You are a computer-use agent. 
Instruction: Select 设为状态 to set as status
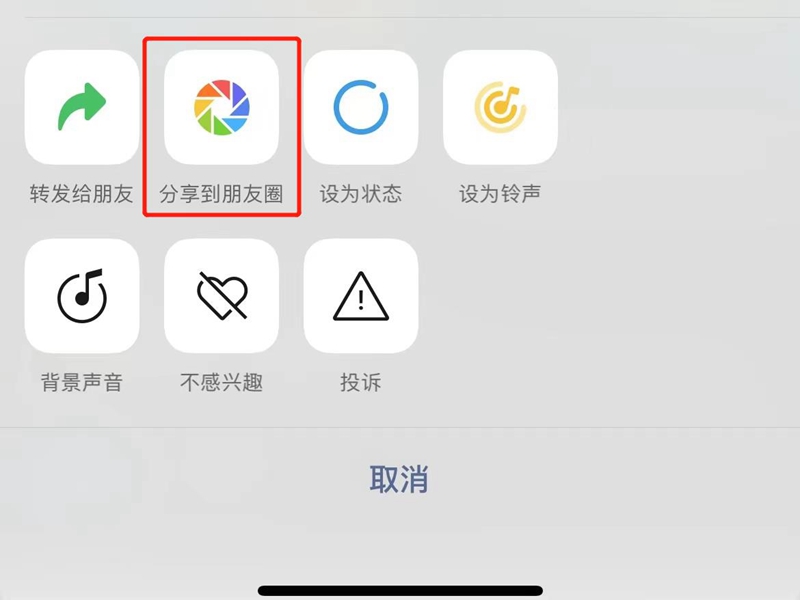361,107
